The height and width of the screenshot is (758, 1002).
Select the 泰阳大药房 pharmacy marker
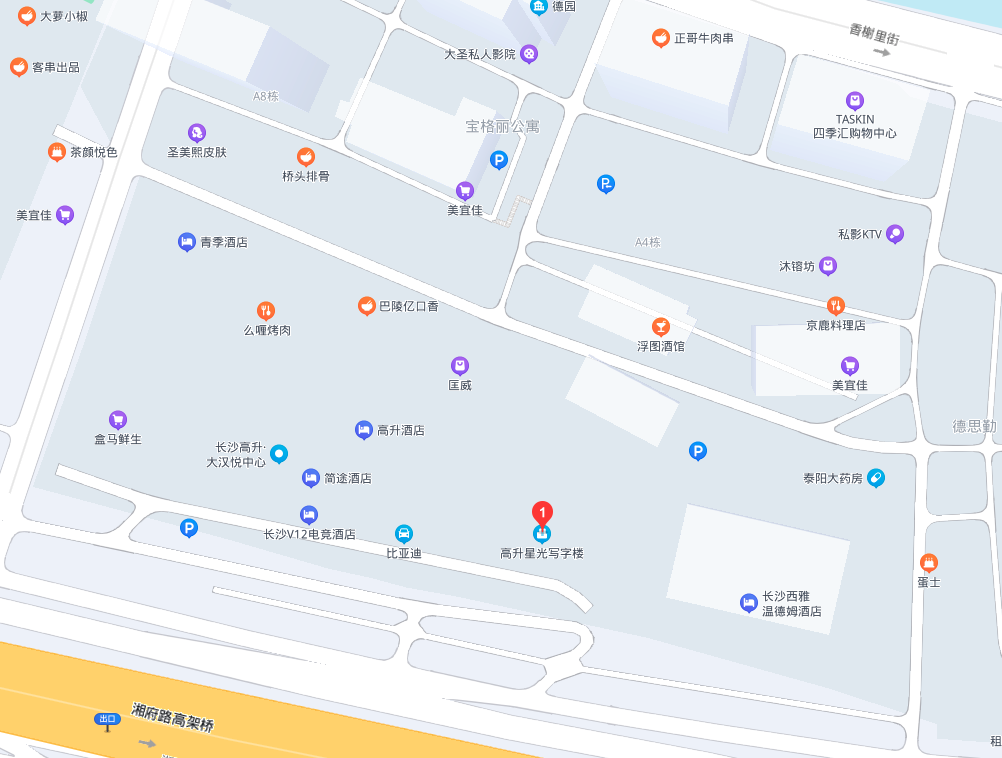pos(876,478)
